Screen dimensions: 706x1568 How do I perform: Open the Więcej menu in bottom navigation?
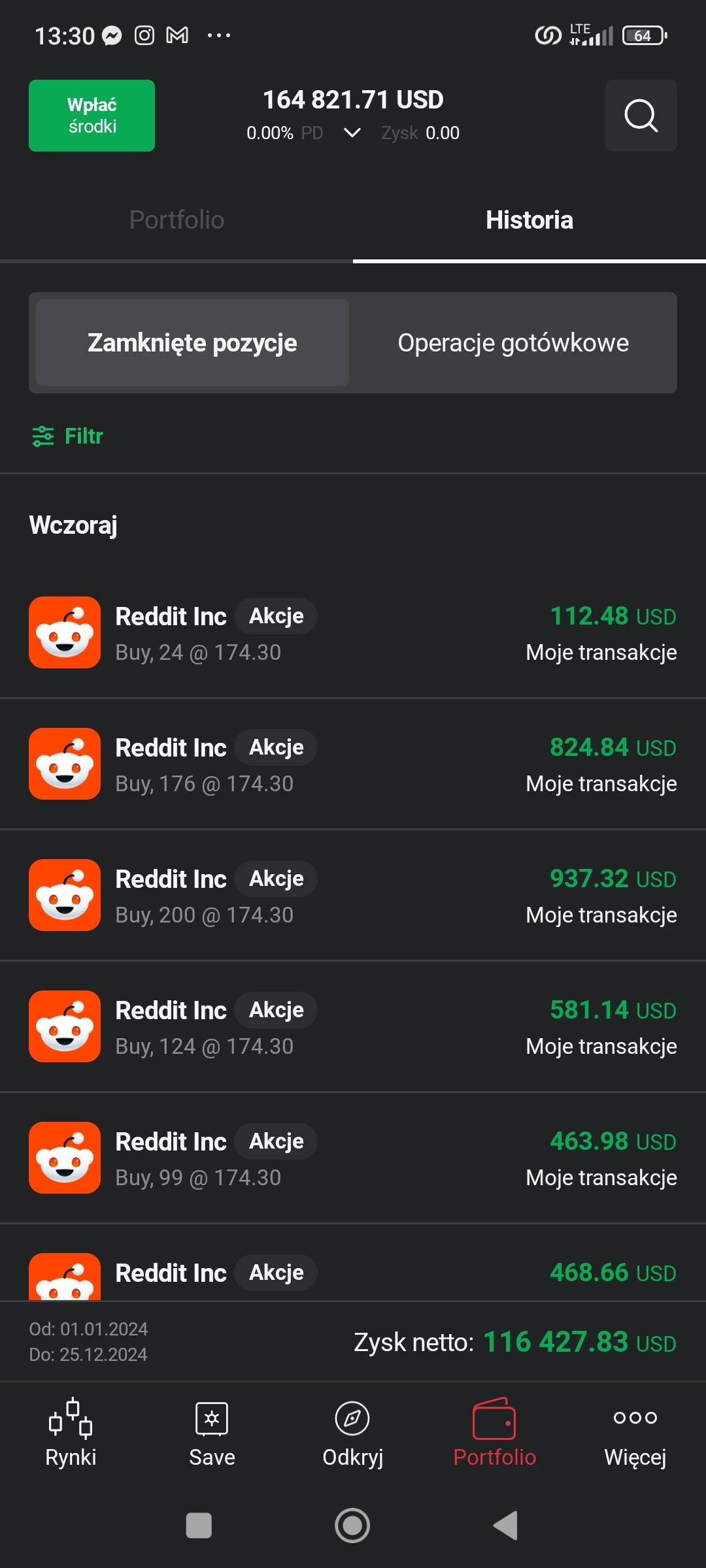tap(635, 1433)
